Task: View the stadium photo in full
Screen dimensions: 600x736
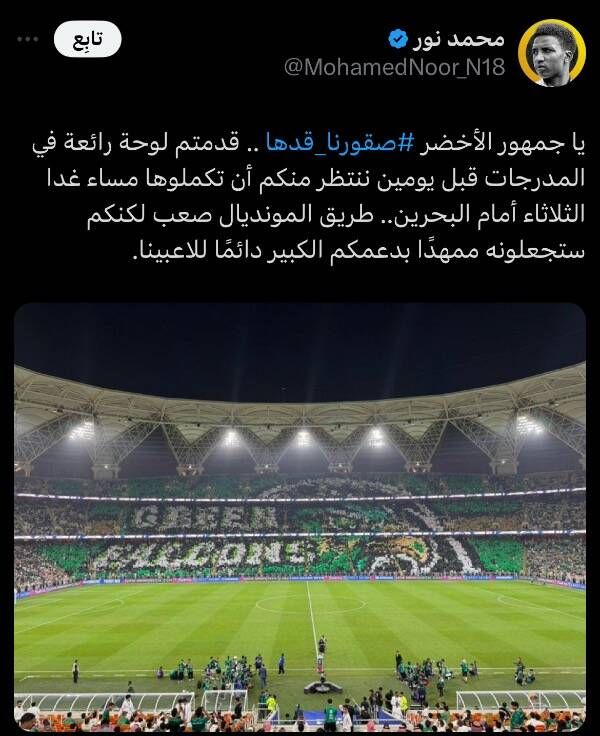Action: coord(300,515)
